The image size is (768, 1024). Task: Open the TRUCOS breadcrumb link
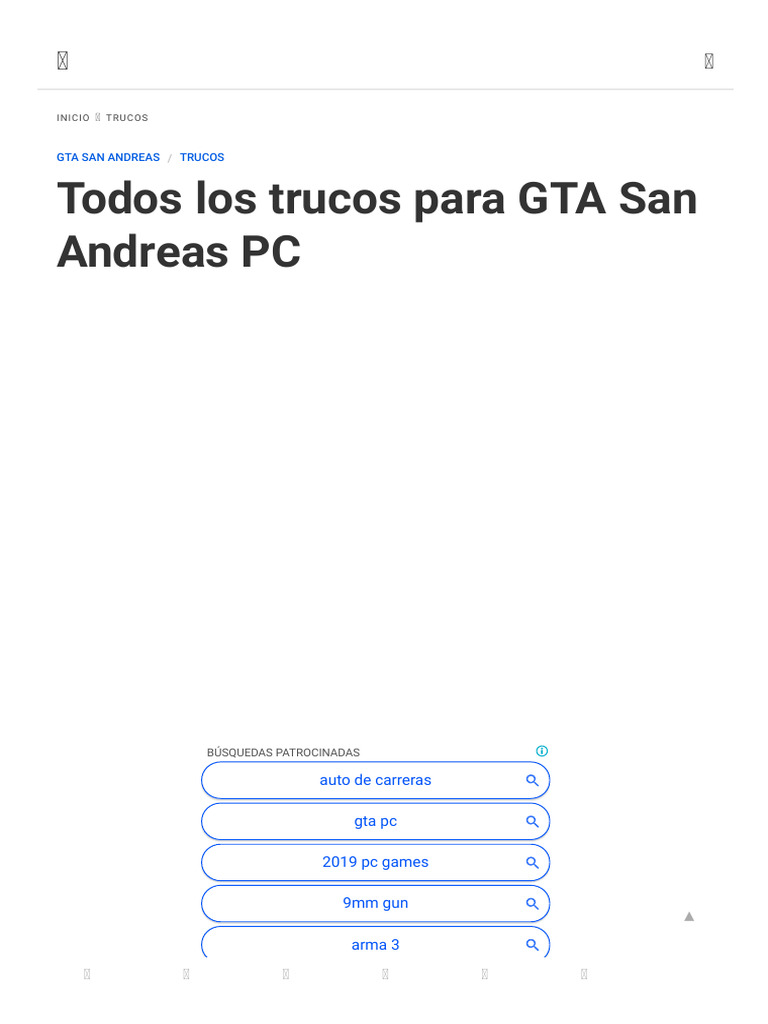tap(127, 118)
